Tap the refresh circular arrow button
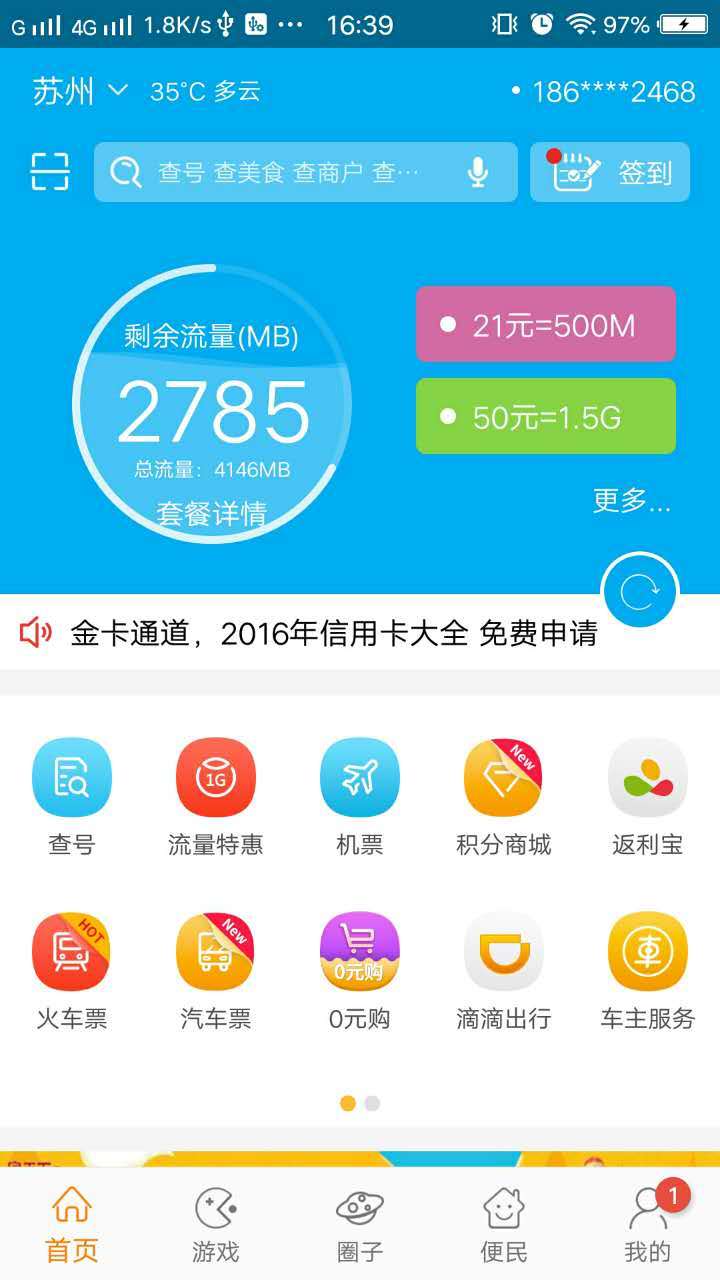This screenshot has width=720, height=1280. pos(641,591)
